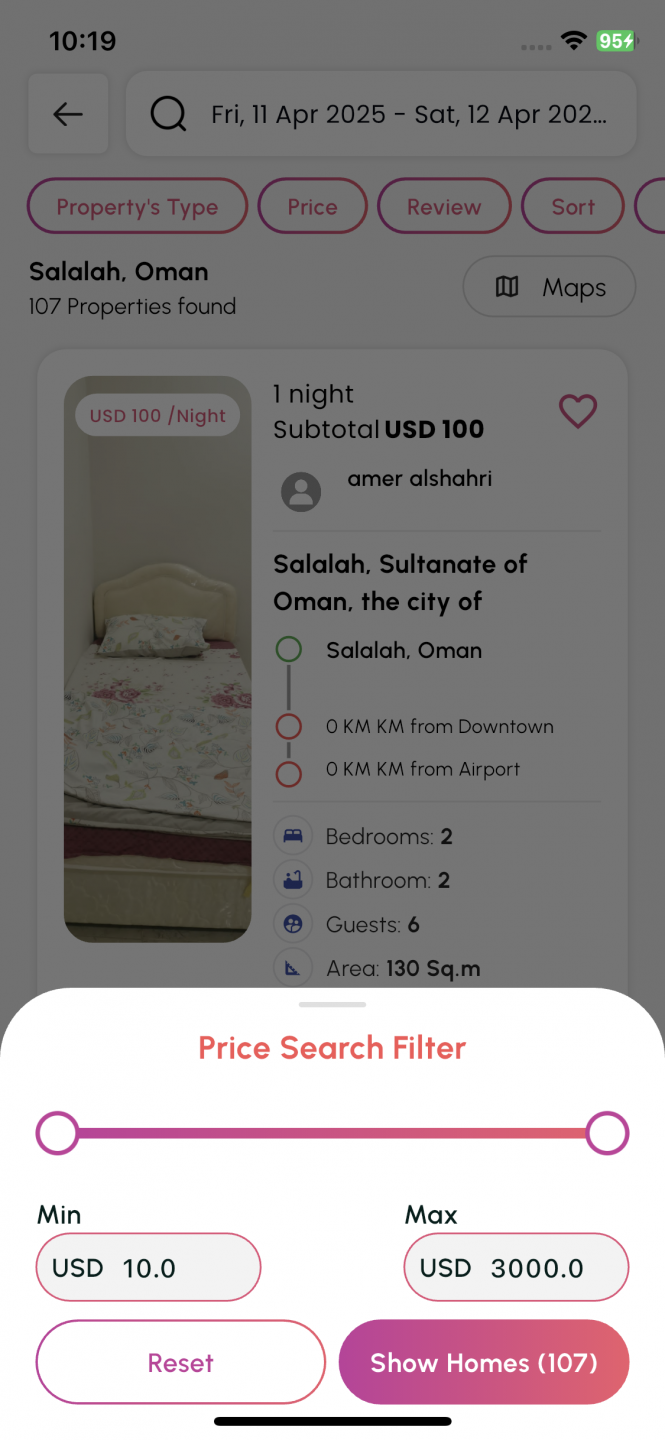This screenshot has height=1440, width=665.
Task: Switch to Maps view
Action: point(549,287)
